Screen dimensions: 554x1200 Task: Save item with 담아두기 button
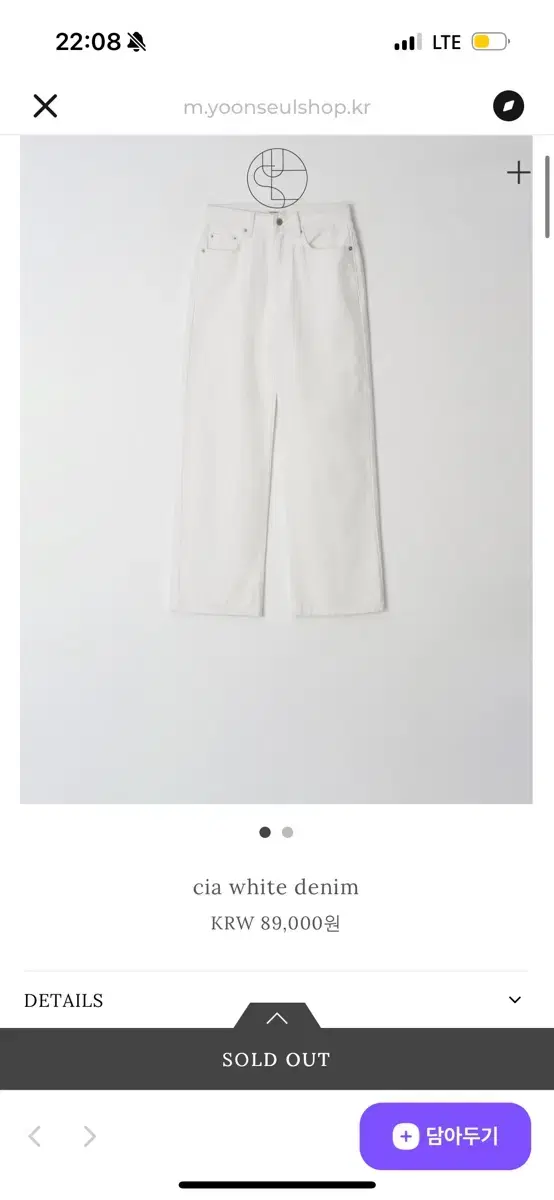445,1136
